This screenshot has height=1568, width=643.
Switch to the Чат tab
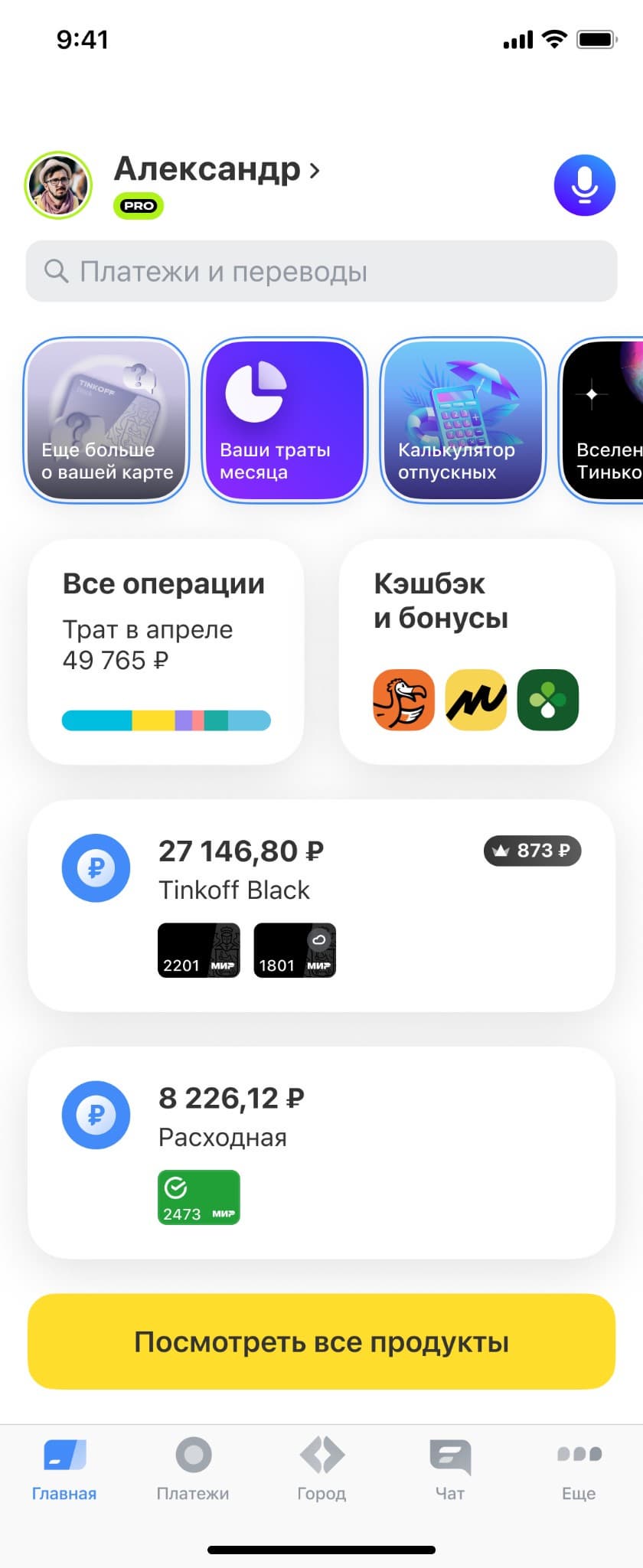coord(450,1470)
